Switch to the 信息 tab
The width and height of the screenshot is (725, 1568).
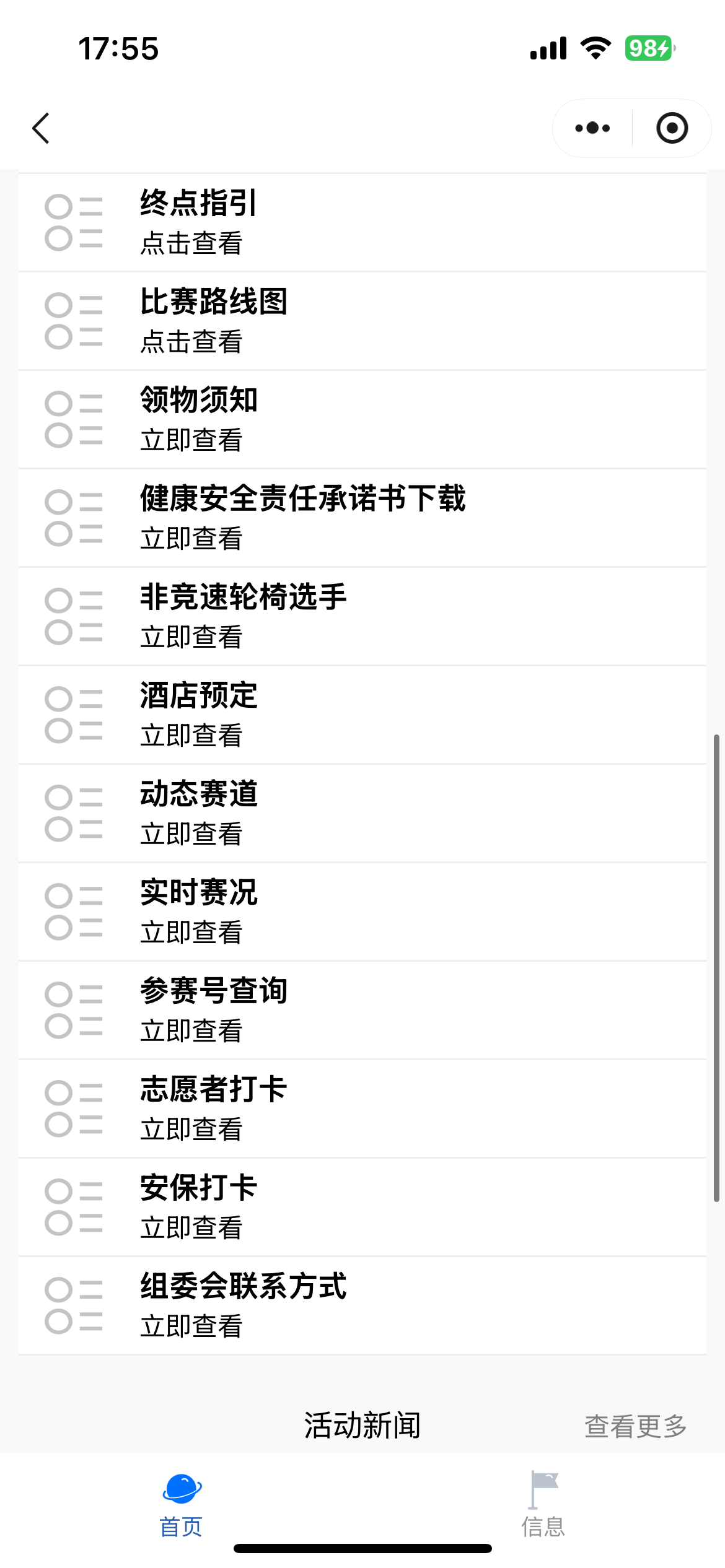[x=543, y=1504]
